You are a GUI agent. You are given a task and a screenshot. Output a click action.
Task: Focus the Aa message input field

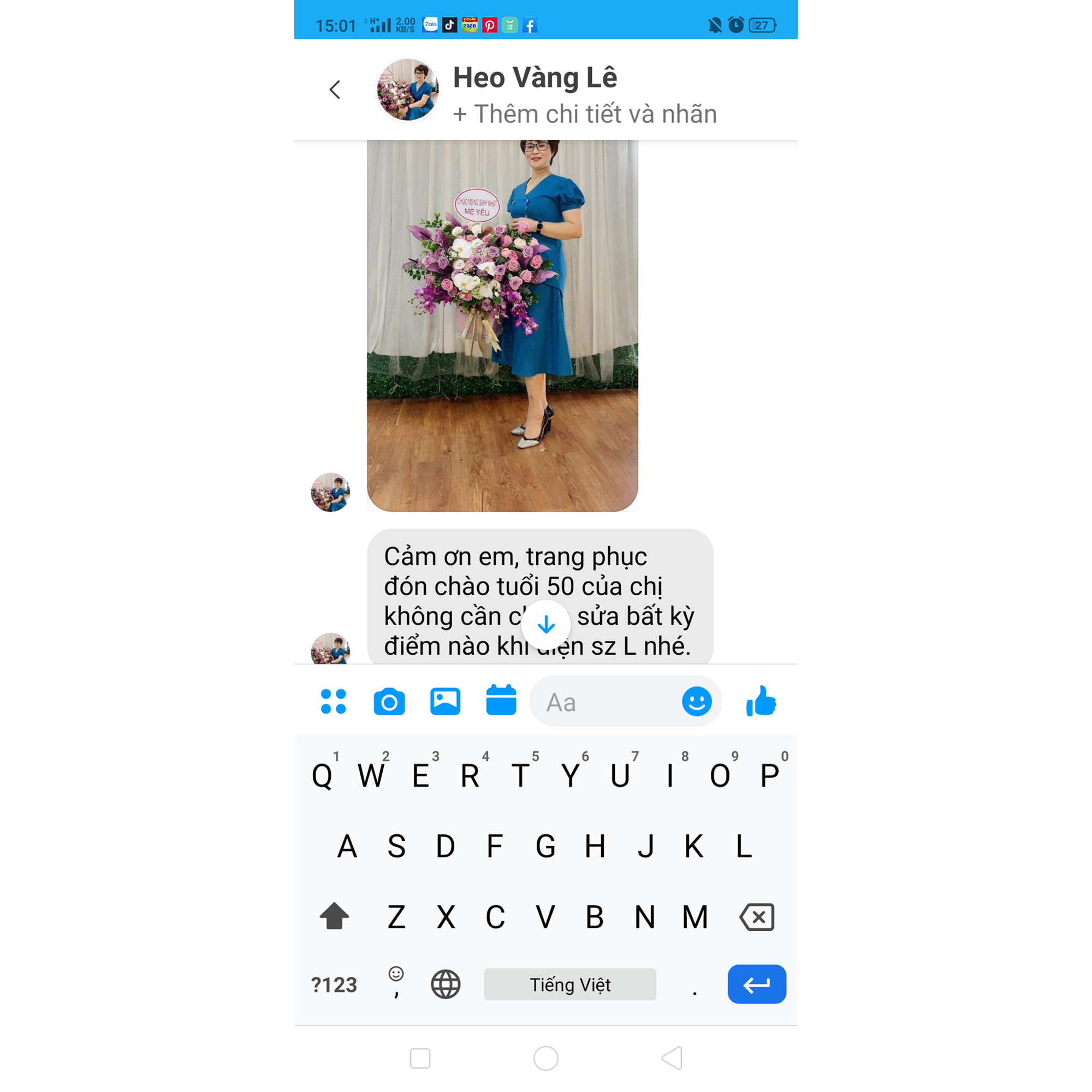click(605, 702)
